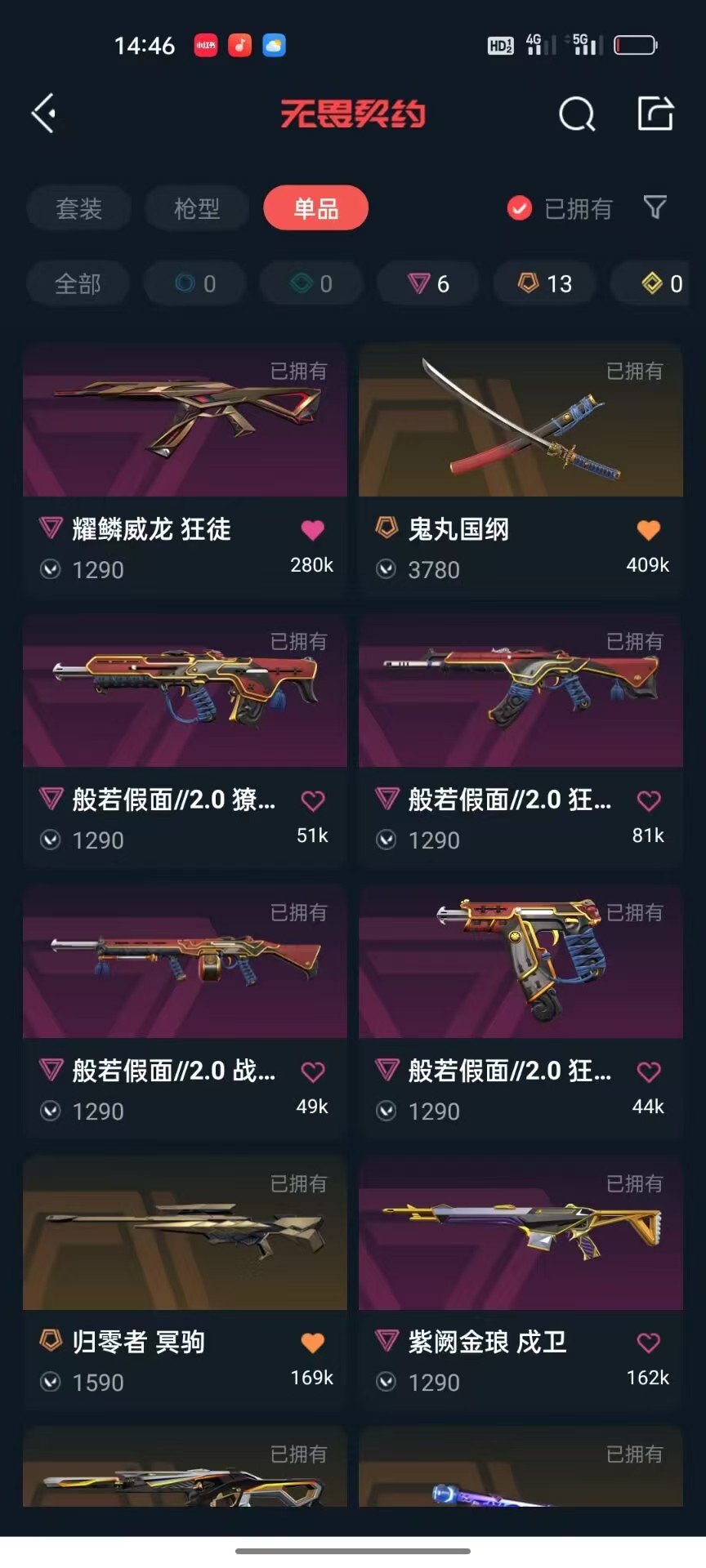Unlike the 耀鳞威龙 狂徒 heart
This screenshot has height=1568, width=706.
(312, 530)
